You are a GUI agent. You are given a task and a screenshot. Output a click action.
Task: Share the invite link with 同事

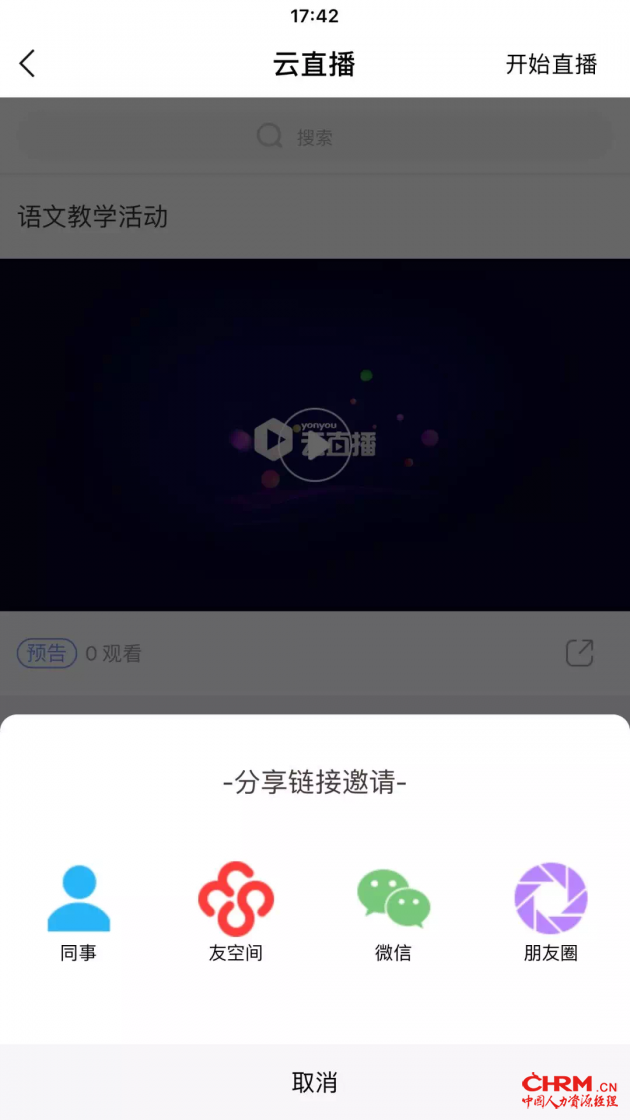click(79, 910)
